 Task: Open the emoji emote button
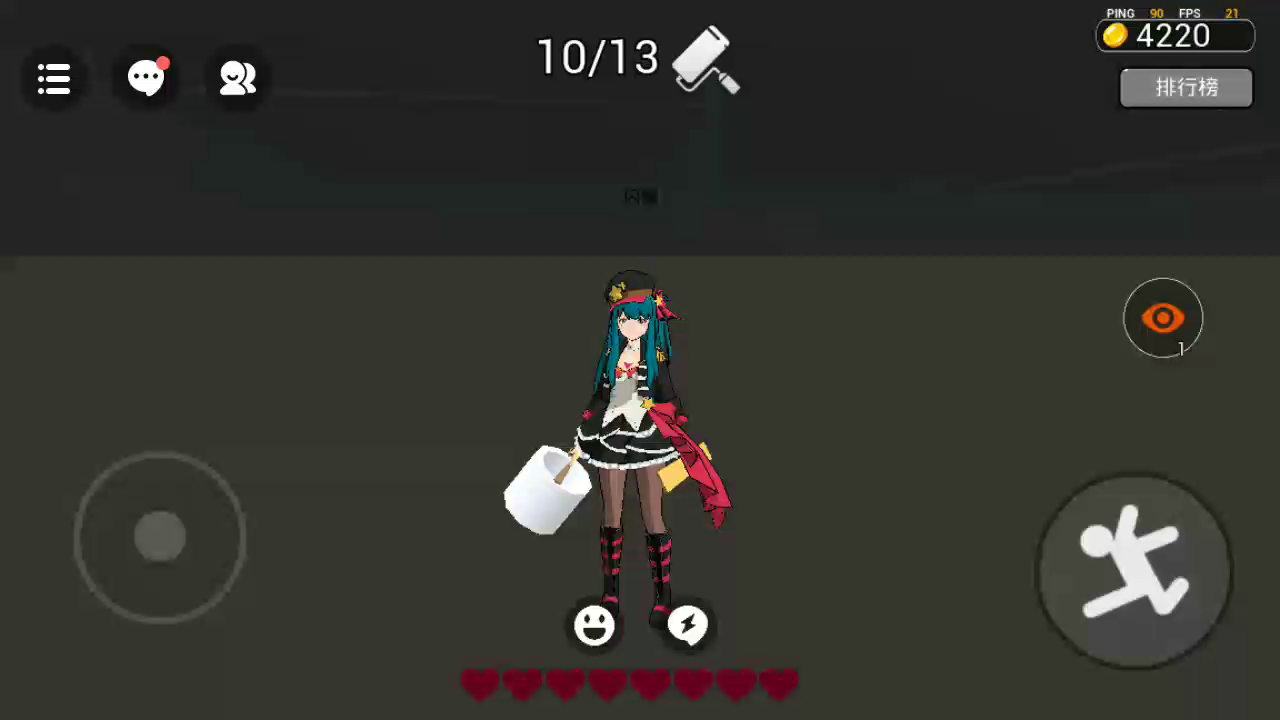pyautogui.click(x=594, y=626)
